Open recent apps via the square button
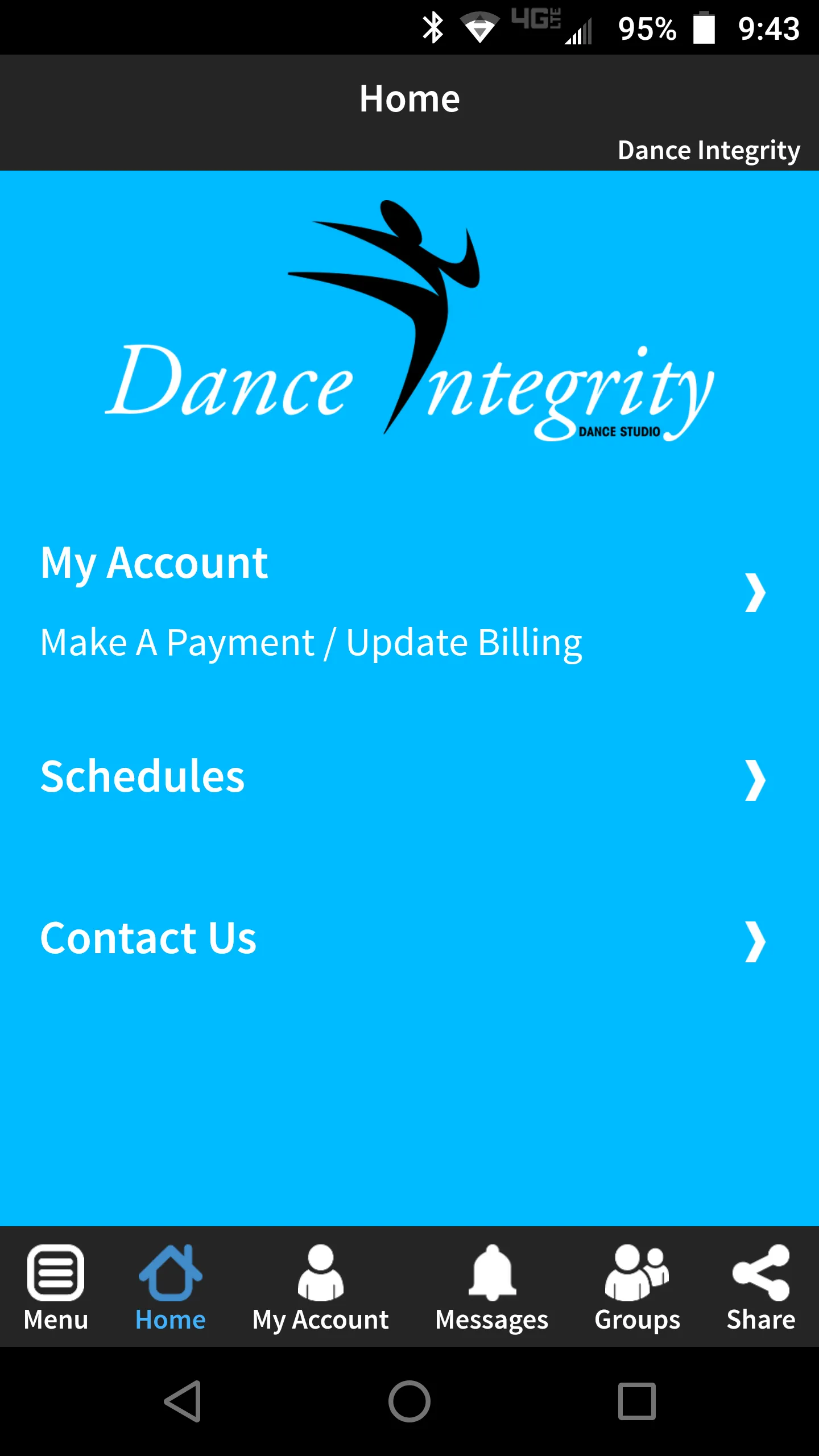819x1456 pixels. [x=637, y=1401]
